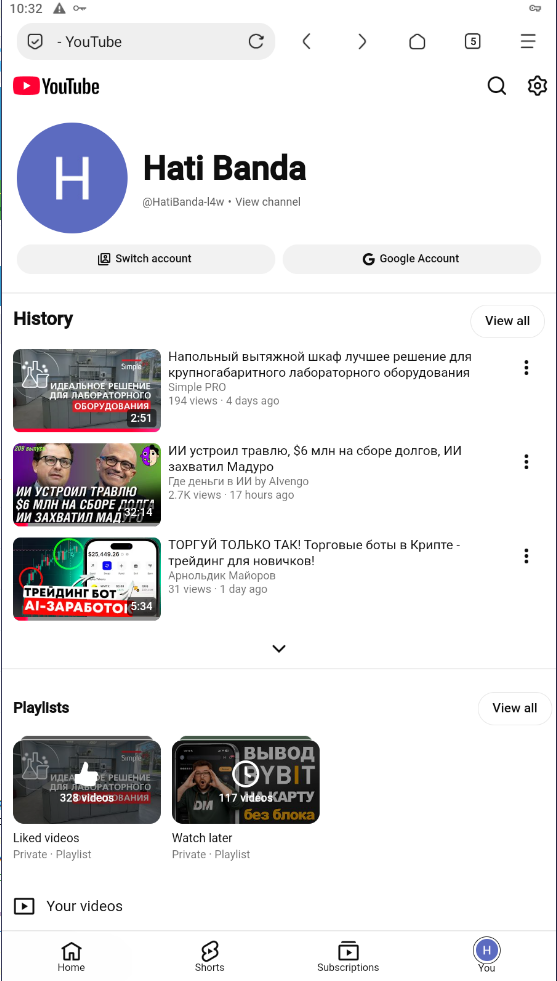Follow the View channel link
The image size is (557, 981).
(268, 202)
